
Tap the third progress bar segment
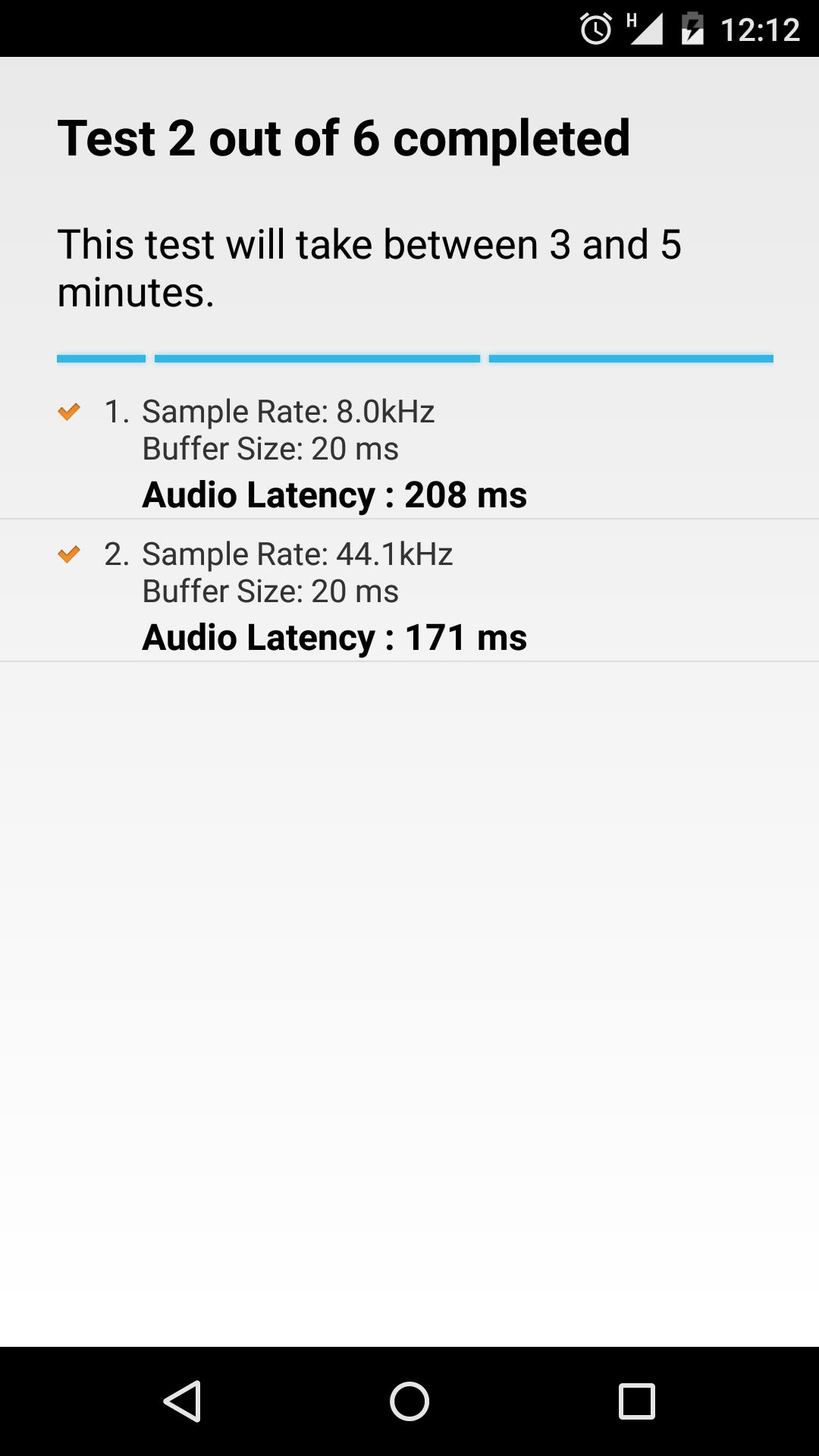630,357
